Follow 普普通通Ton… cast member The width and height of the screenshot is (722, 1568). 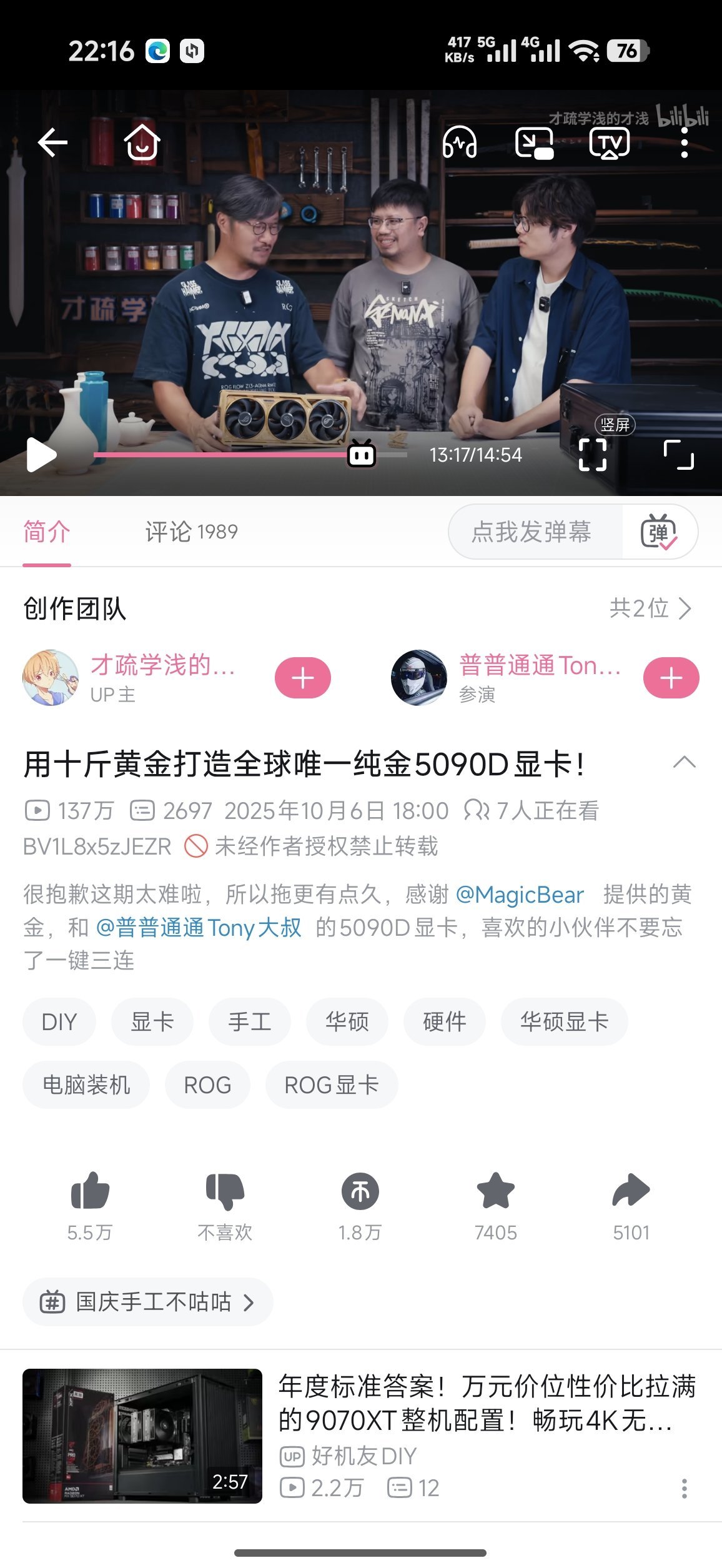click(x=671, y=678)
